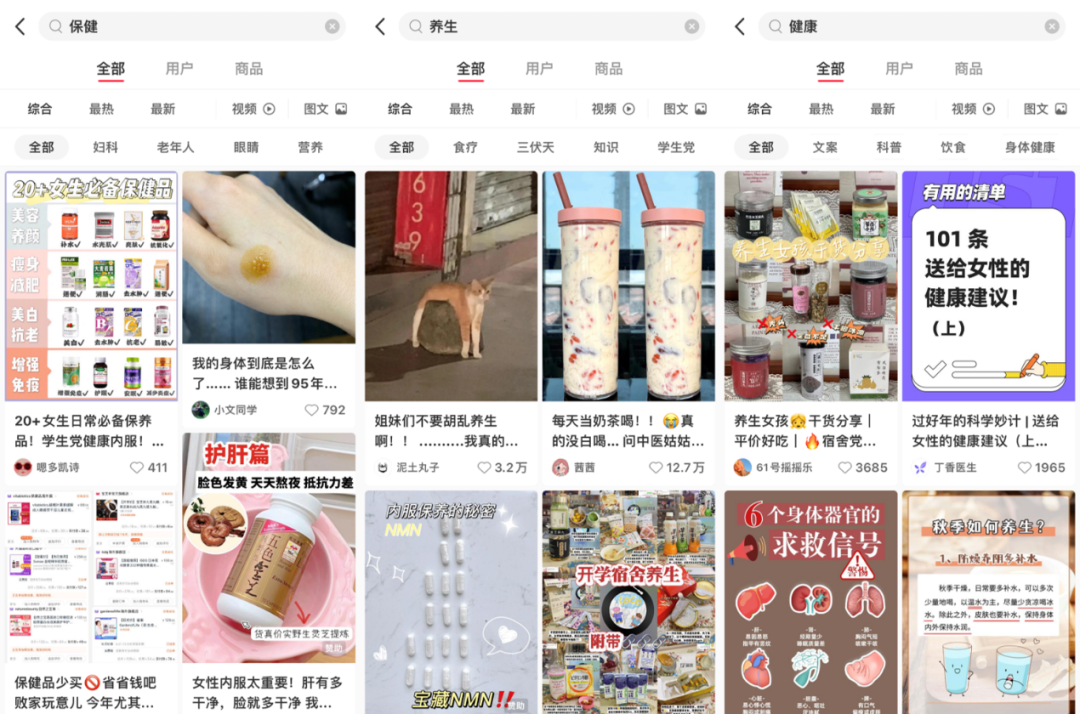Filter results by 科普
This screenshot has width=1080, height=714.
tap(889, 147)
